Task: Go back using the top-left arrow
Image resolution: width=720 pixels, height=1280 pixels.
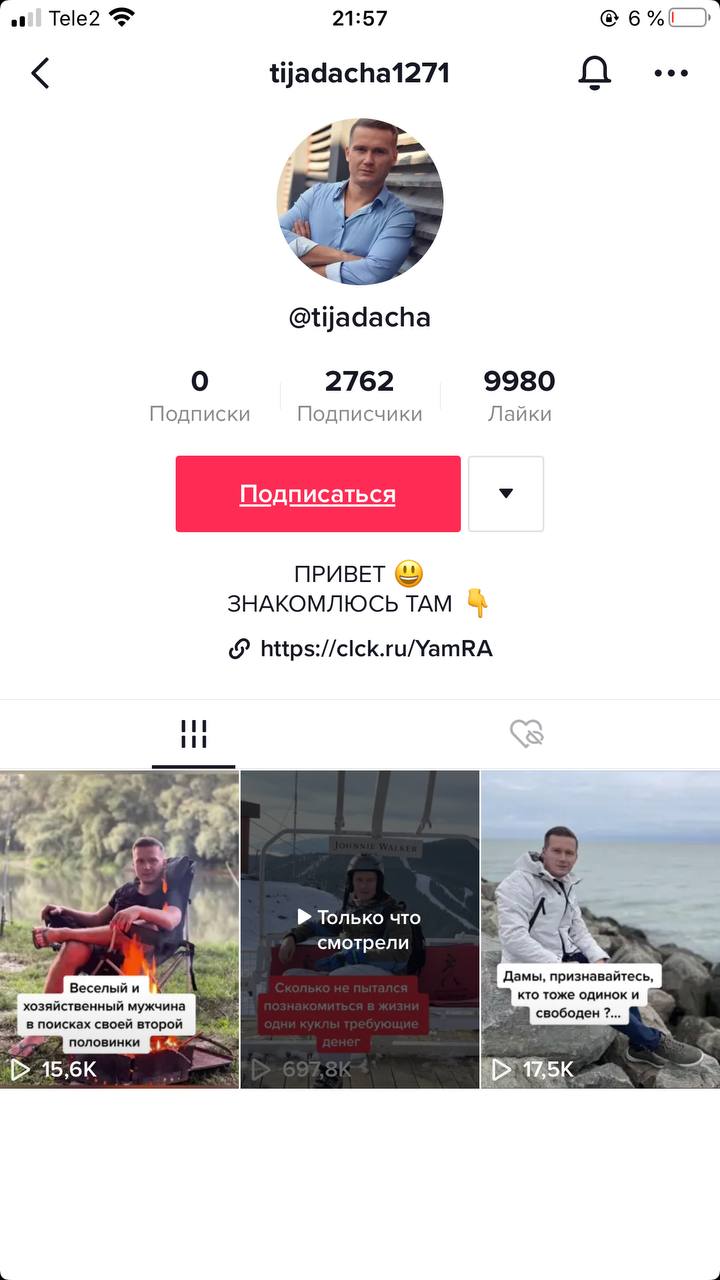Action: pyautogui.click(x=41, y=73)
